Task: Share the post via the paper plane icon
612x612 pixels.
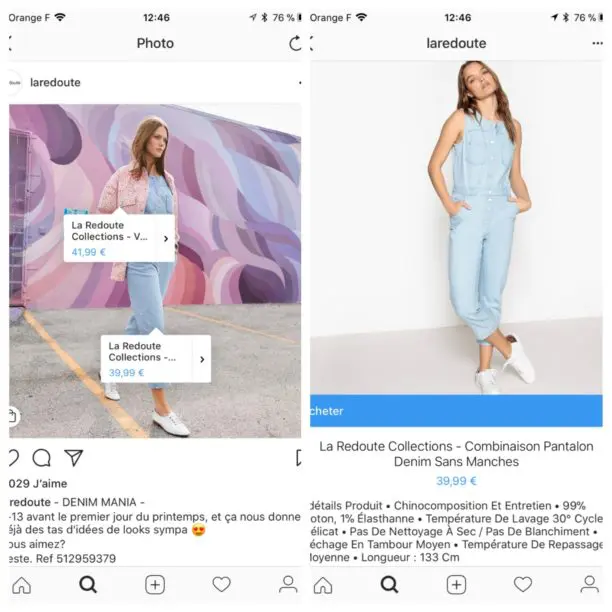Action: click(74, 458)
